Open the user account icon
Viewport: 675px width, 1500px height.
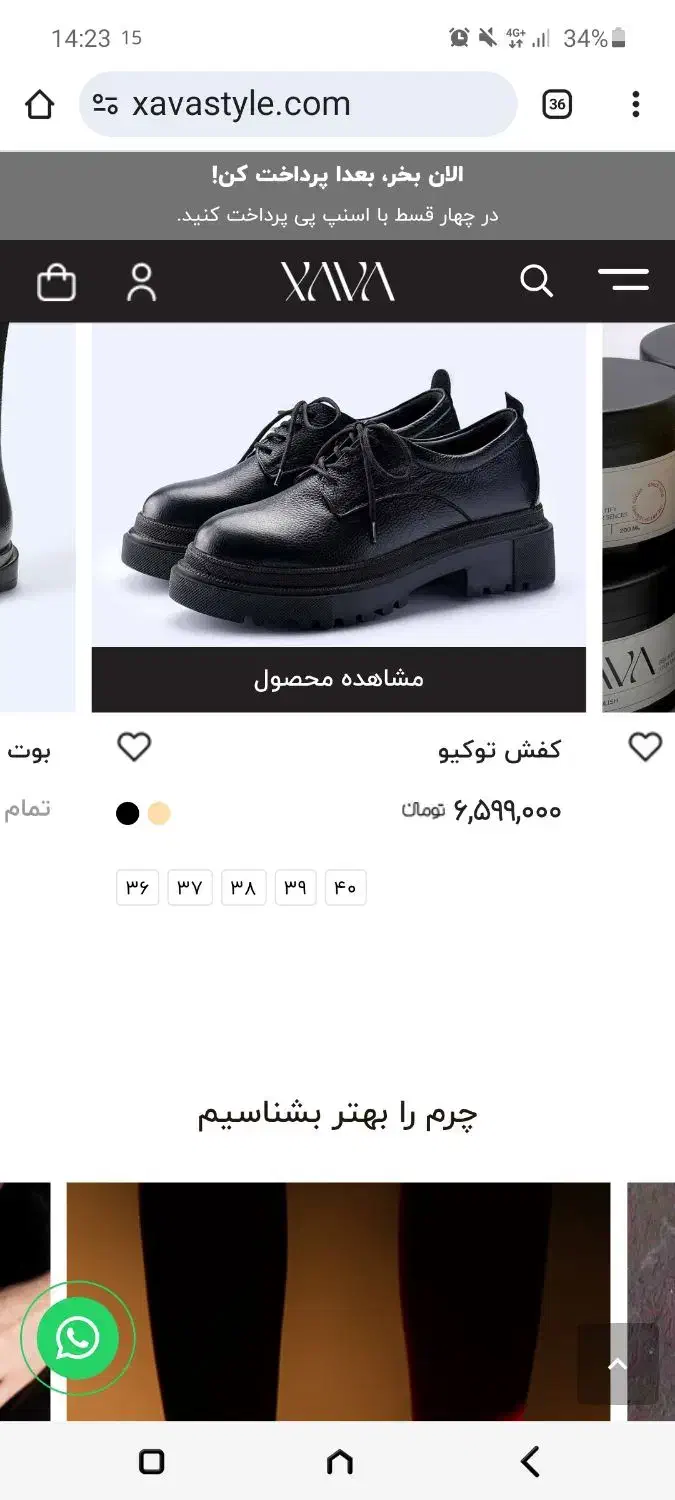142,283
